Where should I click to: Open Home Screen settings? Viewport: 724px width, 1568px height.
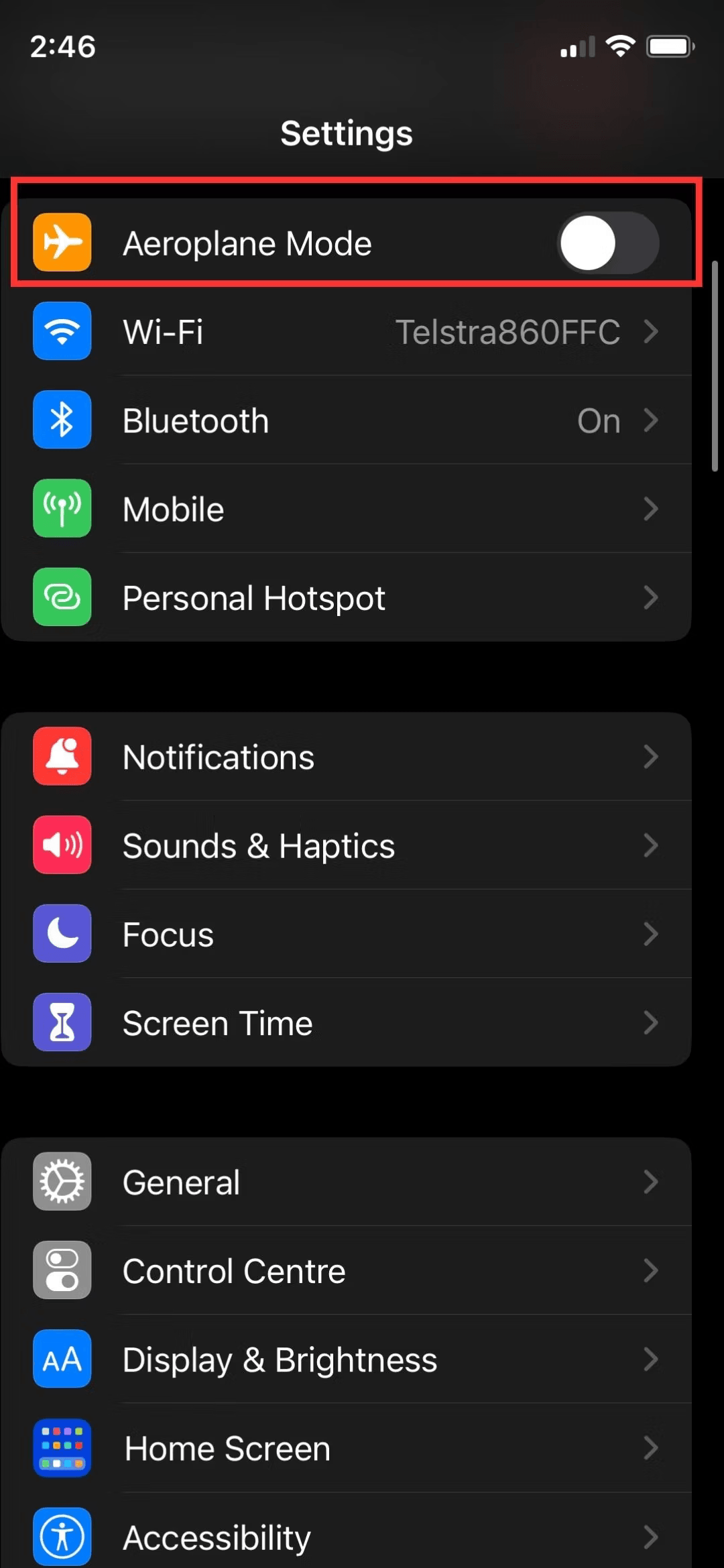(x=346, y=1448)
